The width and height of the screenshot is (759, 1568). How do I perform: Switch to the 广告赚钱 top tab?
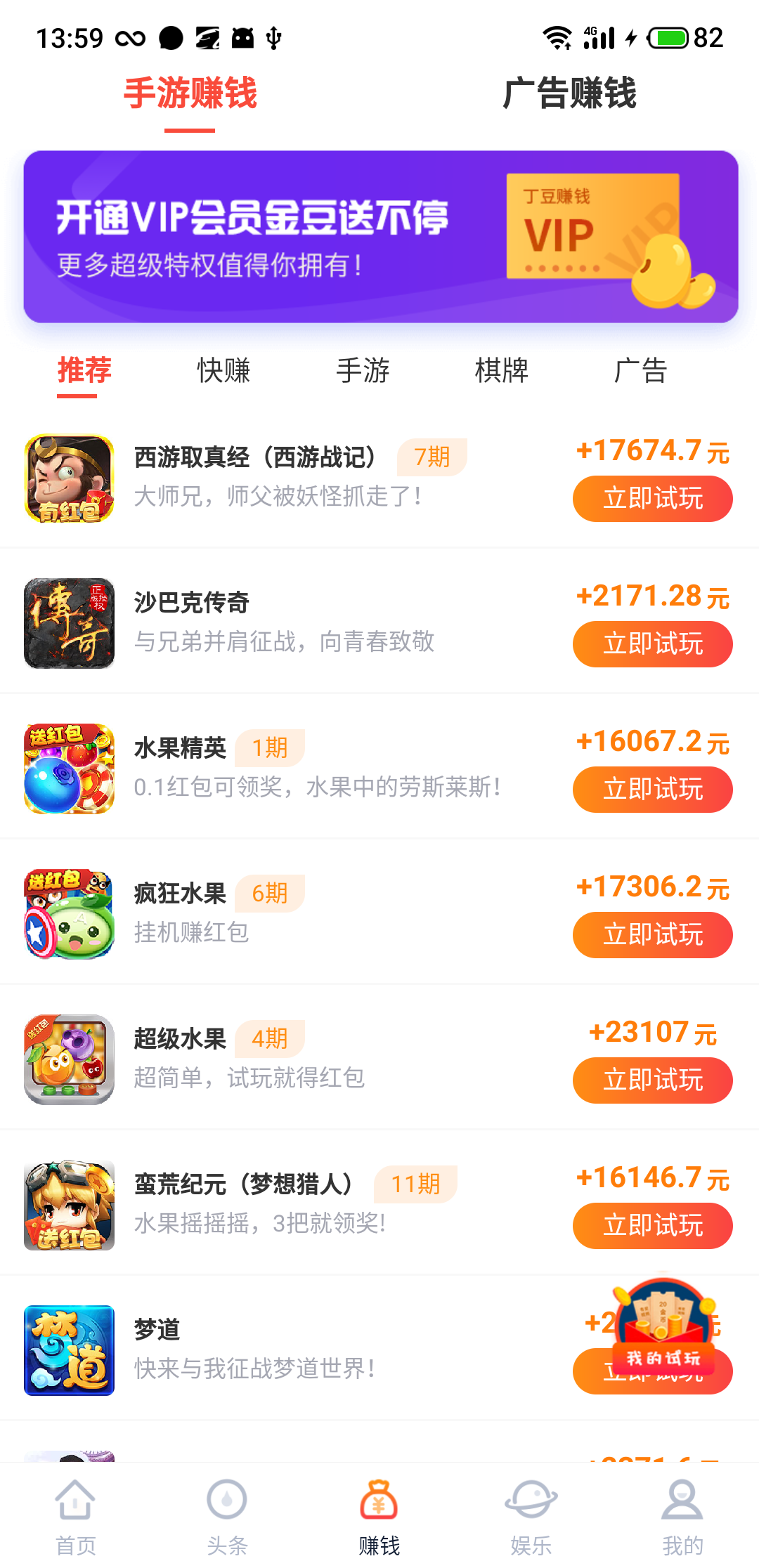click(x=569, y=93)
